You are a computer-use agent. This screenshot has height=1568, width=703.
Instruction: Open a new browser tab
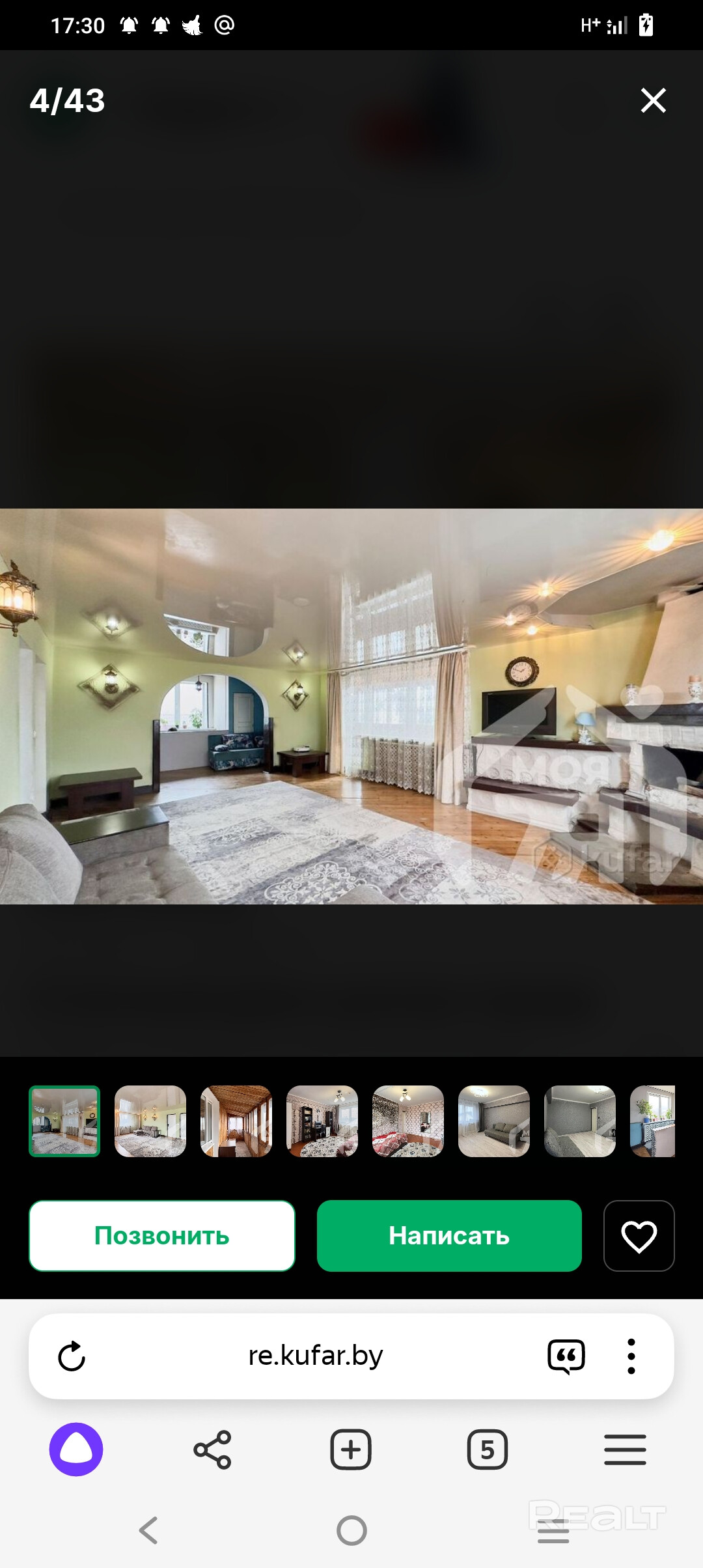351,1449
